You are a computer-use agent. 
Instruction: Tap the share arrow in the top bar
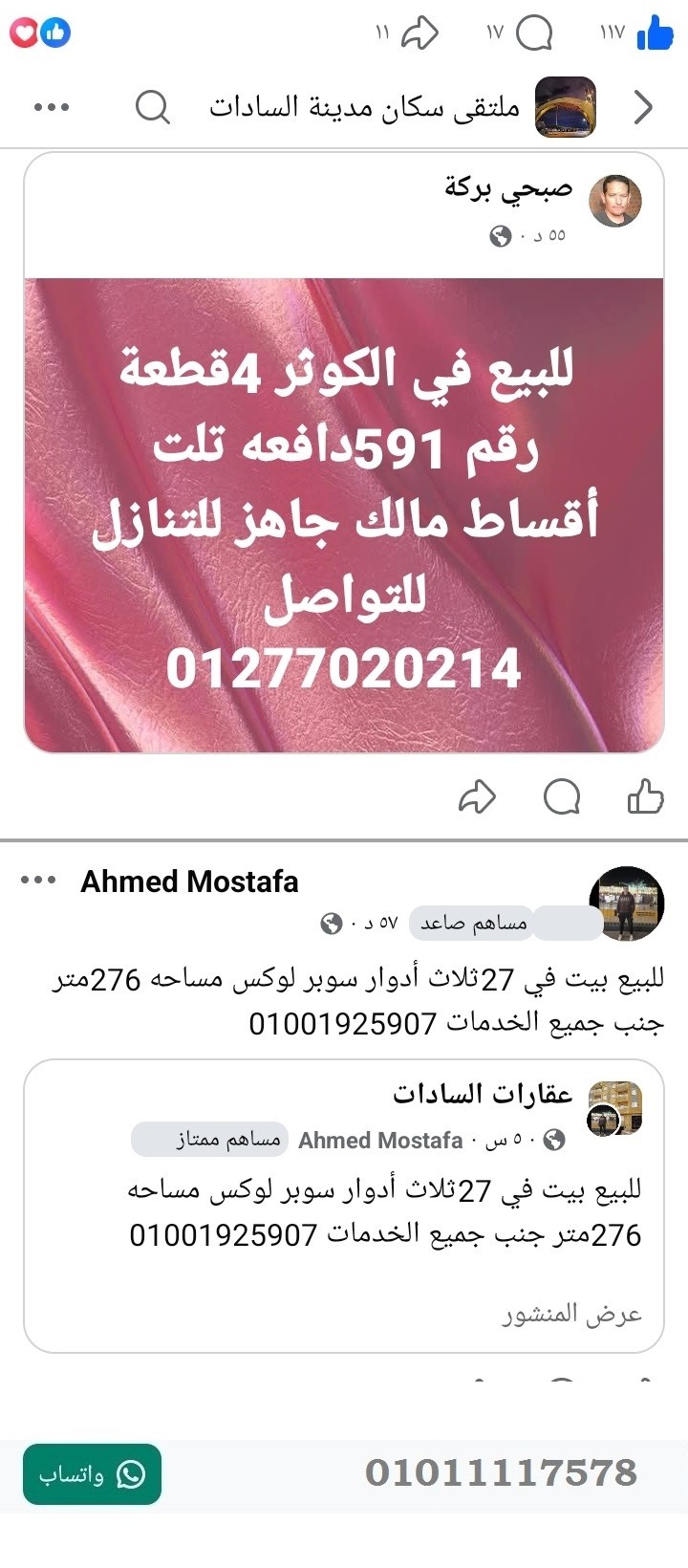420,33
